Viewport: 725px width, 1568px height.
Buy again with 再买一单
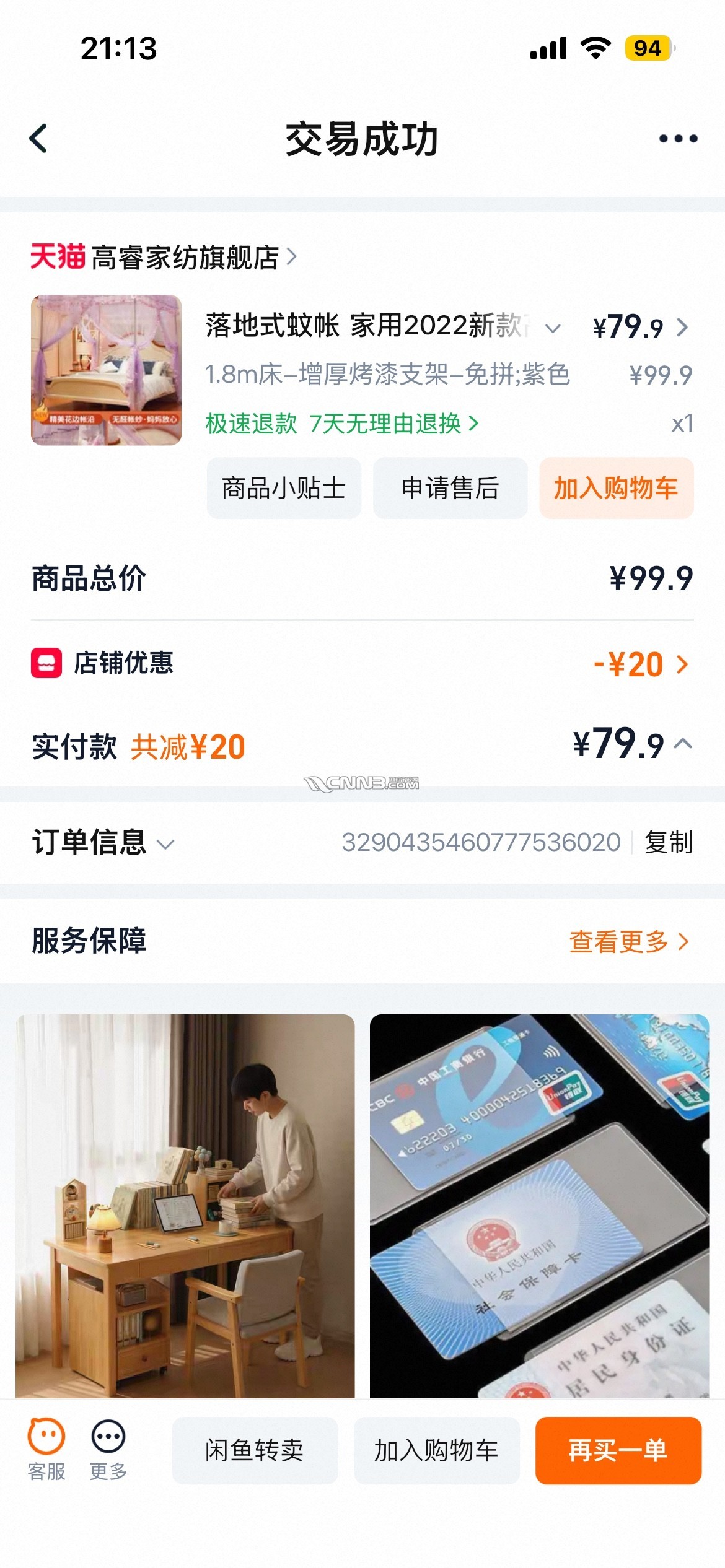tap(618, 1450)
